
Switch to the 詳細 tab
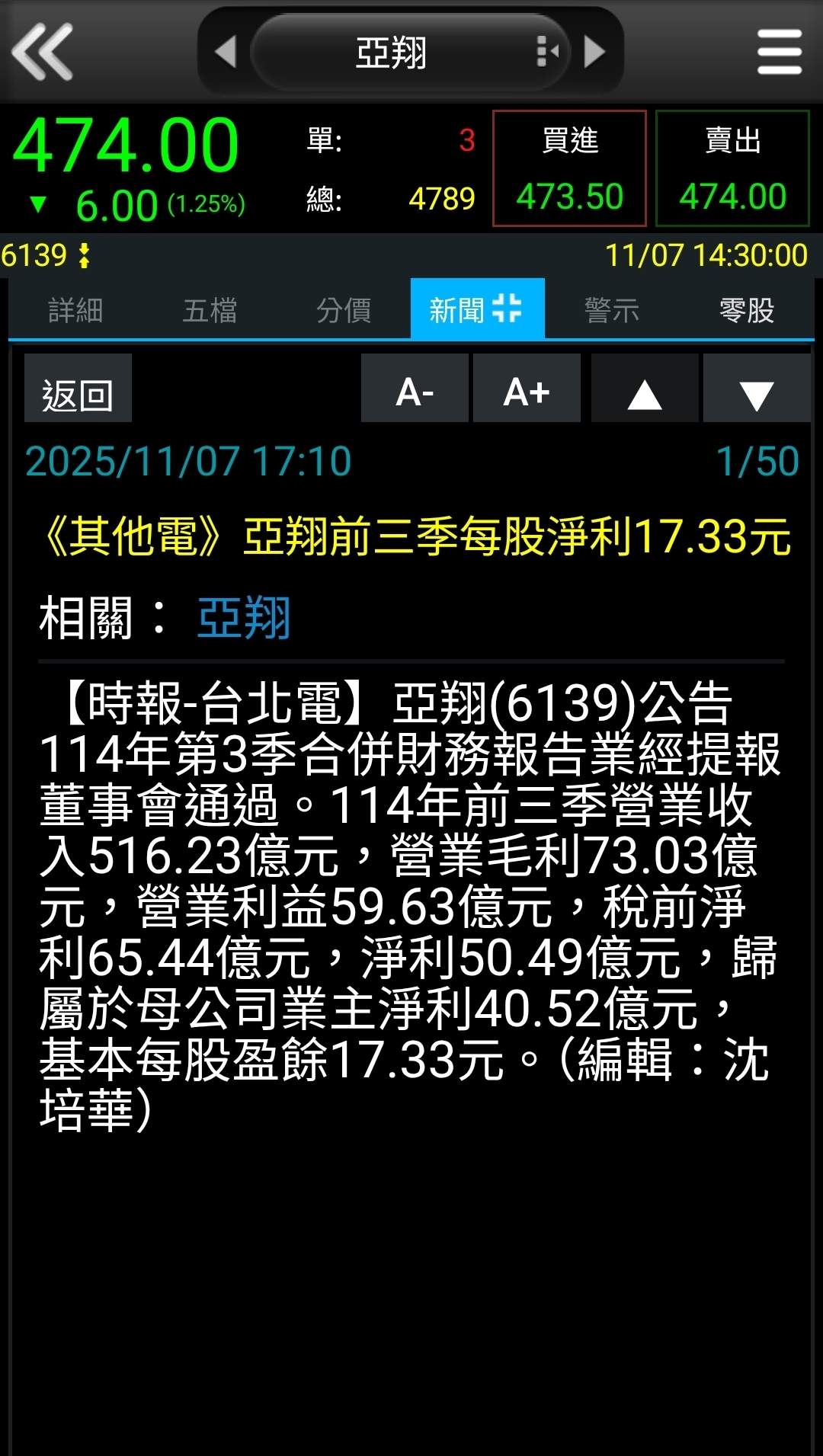coord(75,310)
